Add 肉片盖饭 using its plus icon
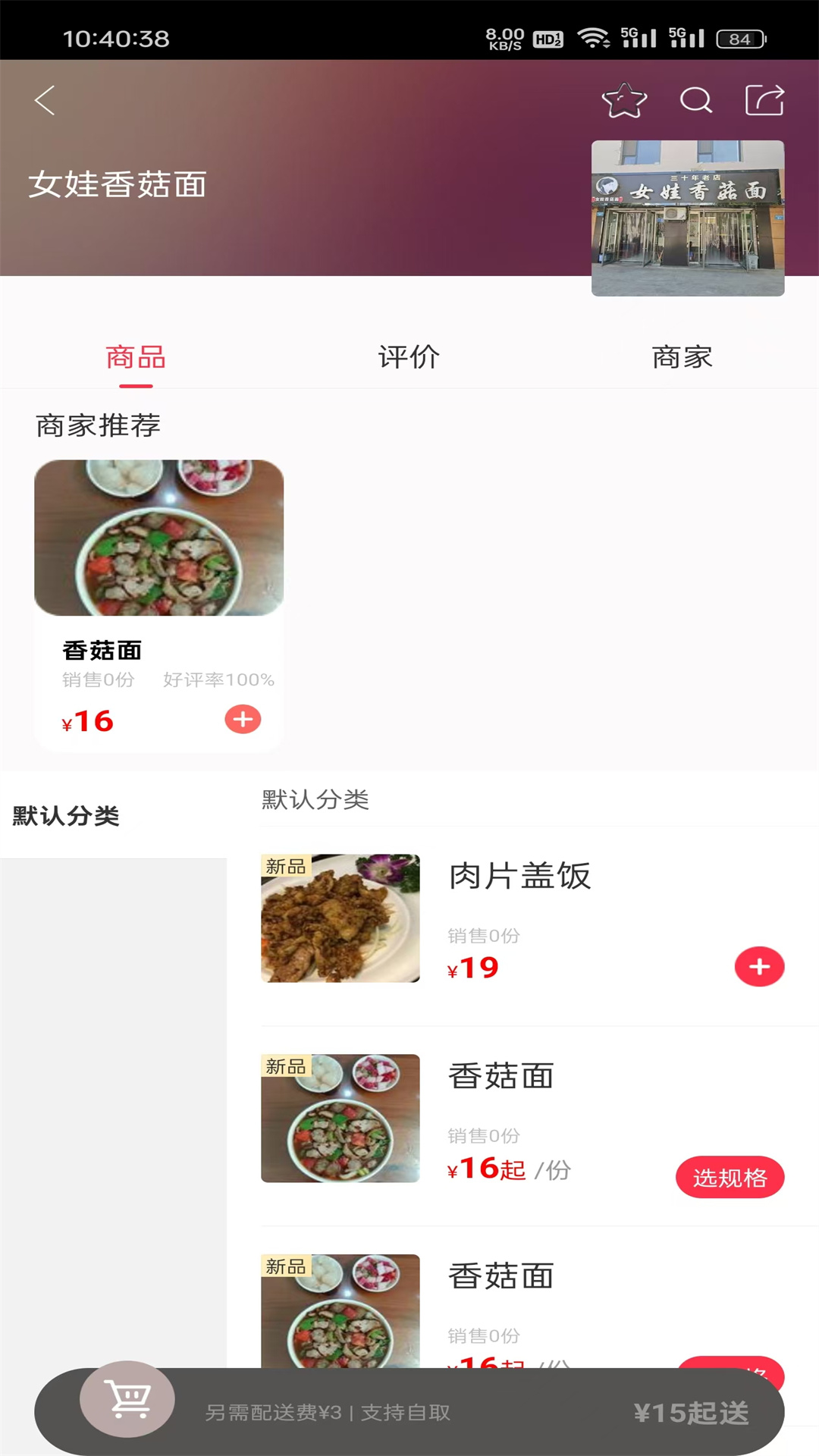819x1456 pixels. (x=761, y=968)
